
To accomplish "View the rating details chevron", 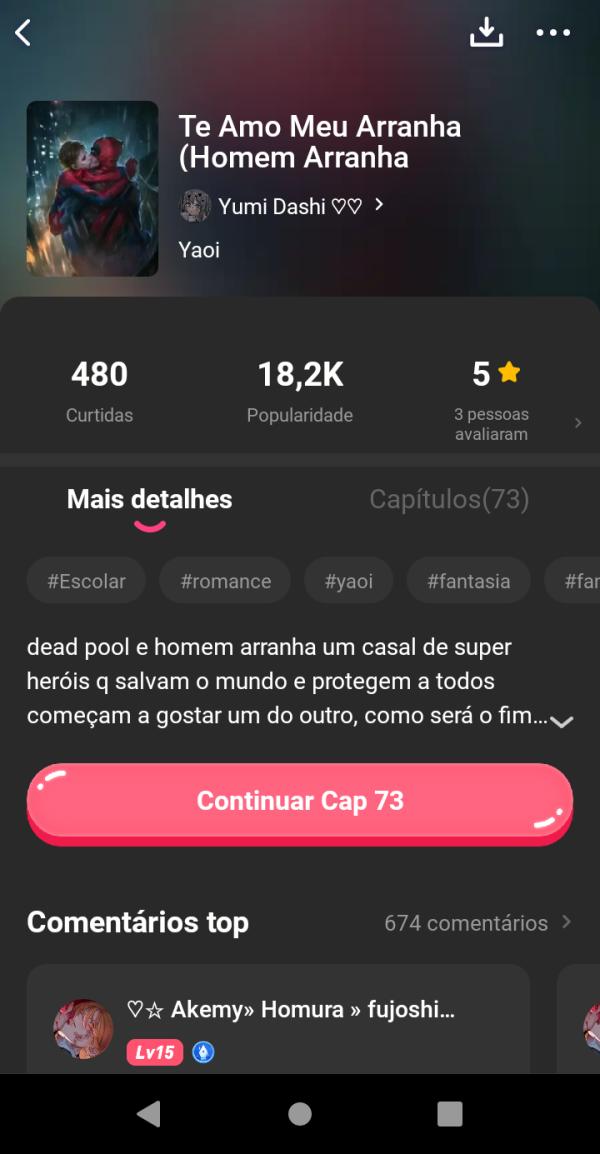I will pyautogui.click(x=578, y=423).
